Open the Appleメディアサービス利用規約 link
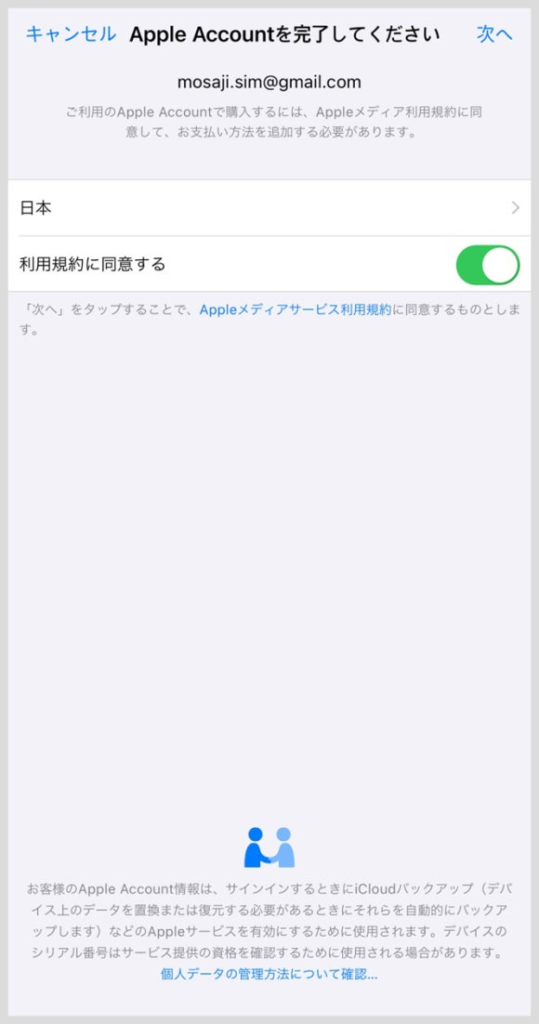 click(x=295, y=310)
